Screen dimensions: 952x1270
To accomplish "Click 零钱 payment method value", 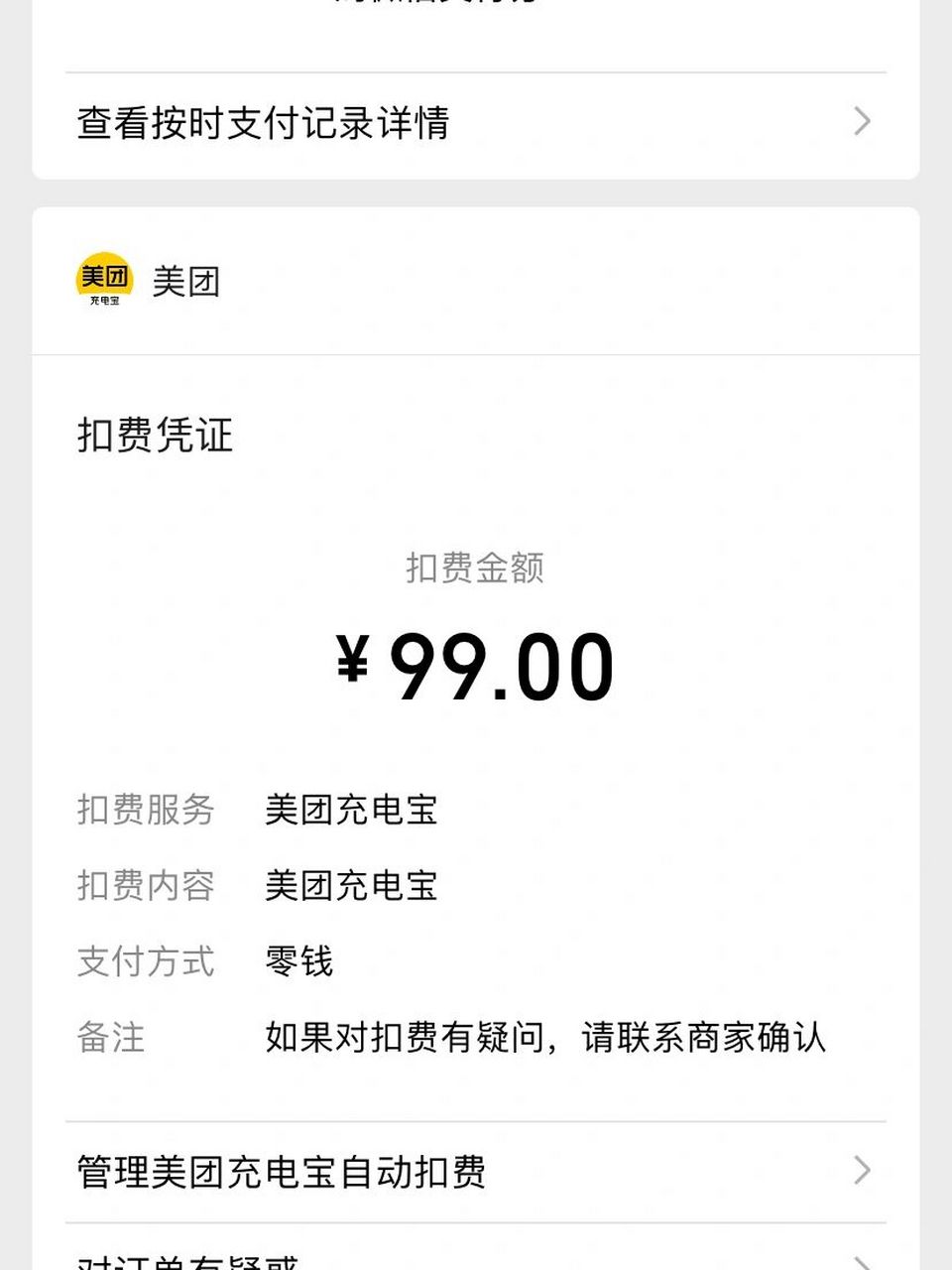I will [x=297, y=960].
